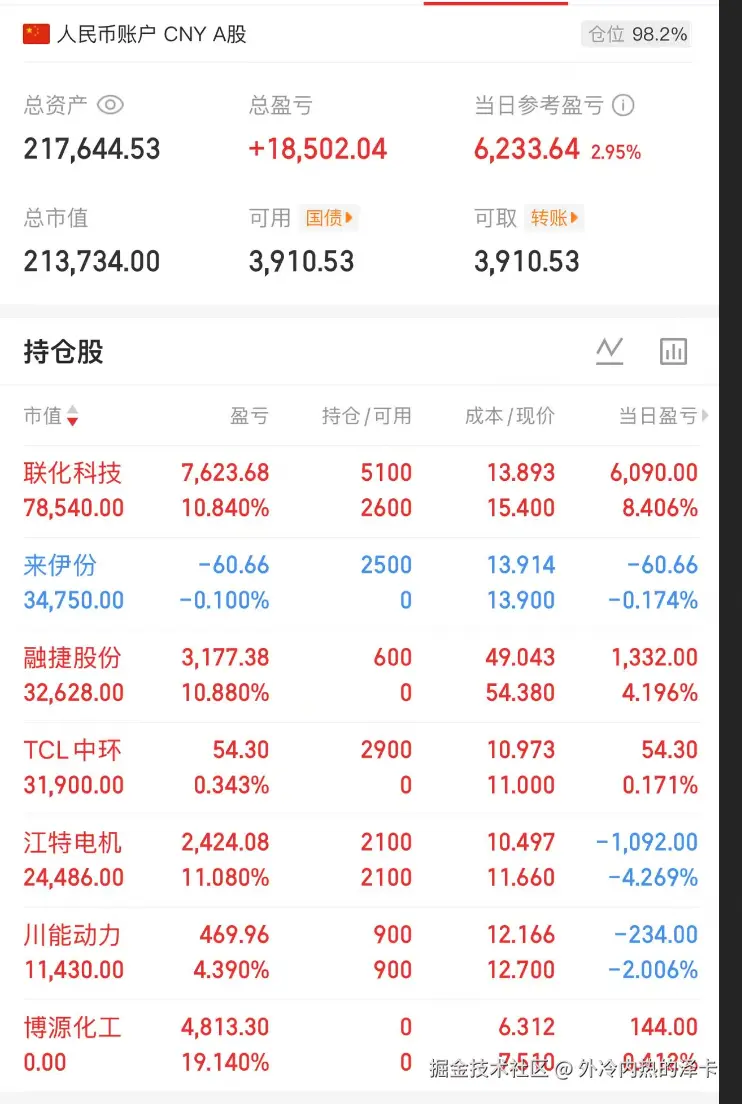Check the 仓位 98.2% position indicator
Viewport: 742px width, 1104px height.
pyautogui.click(x=636, y=33)
